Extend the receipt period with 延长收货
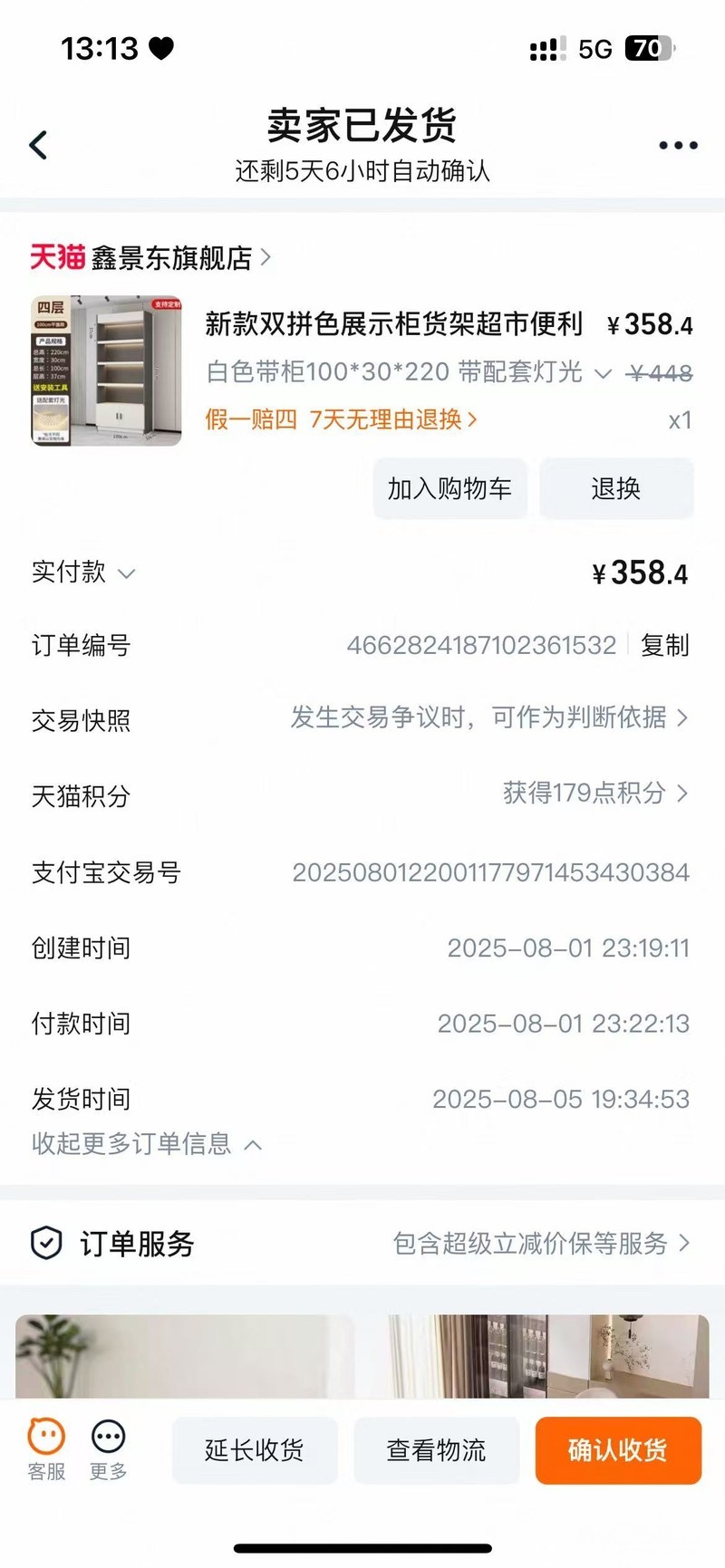This screenshot has height=1568, width=725. 255,1450
